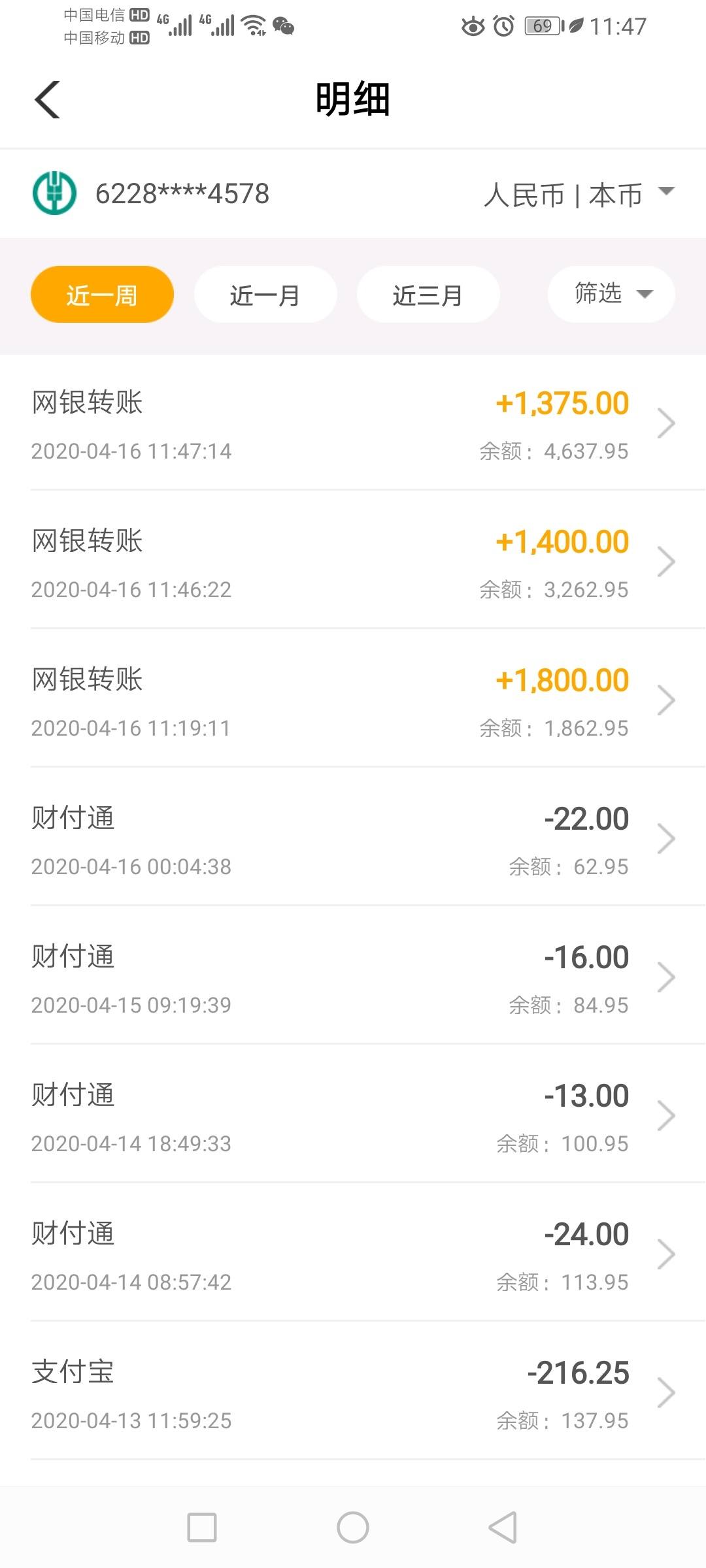
Task: Select the 近一周 filter
Action: point(102,294)
